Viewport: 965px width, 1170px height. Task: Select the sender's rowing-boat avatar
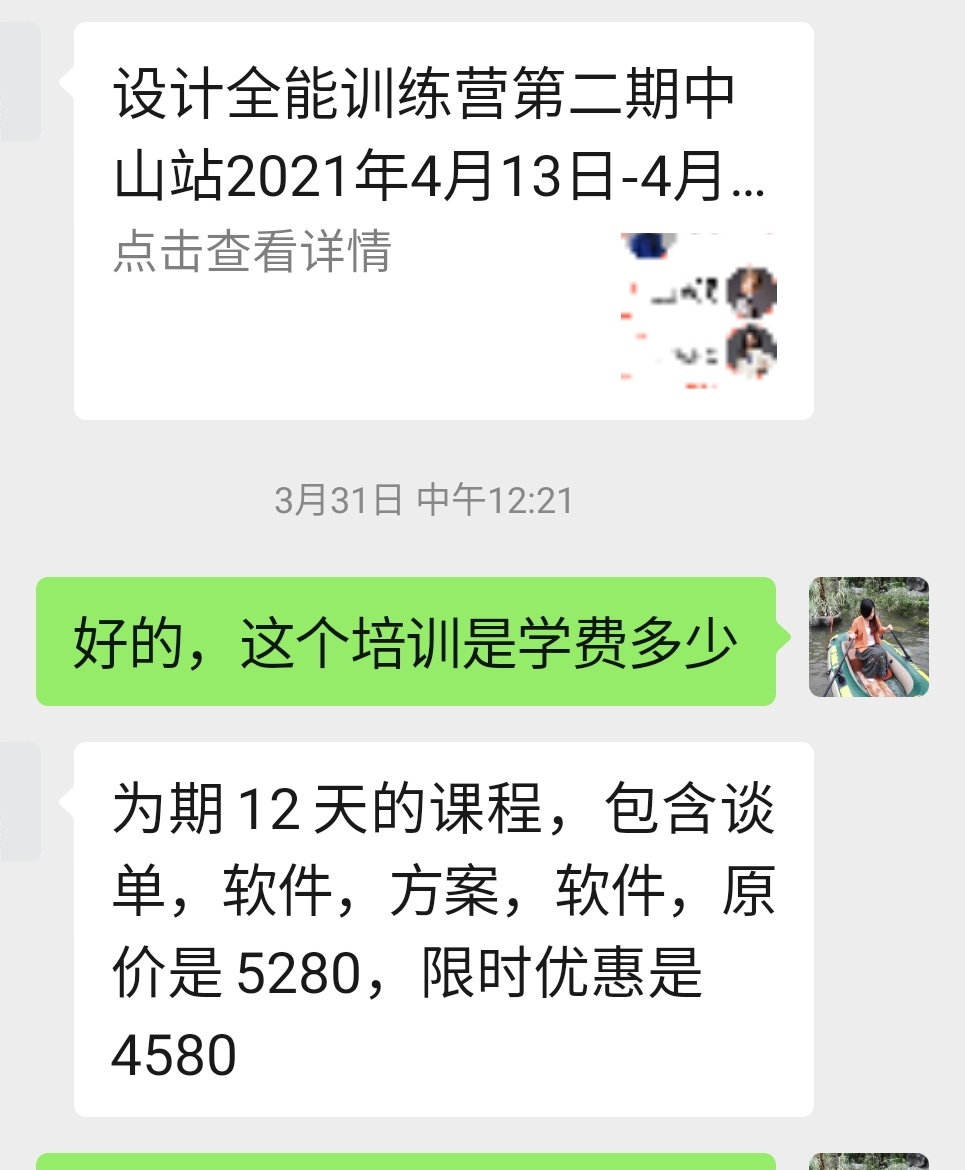[x=868, y=637]
